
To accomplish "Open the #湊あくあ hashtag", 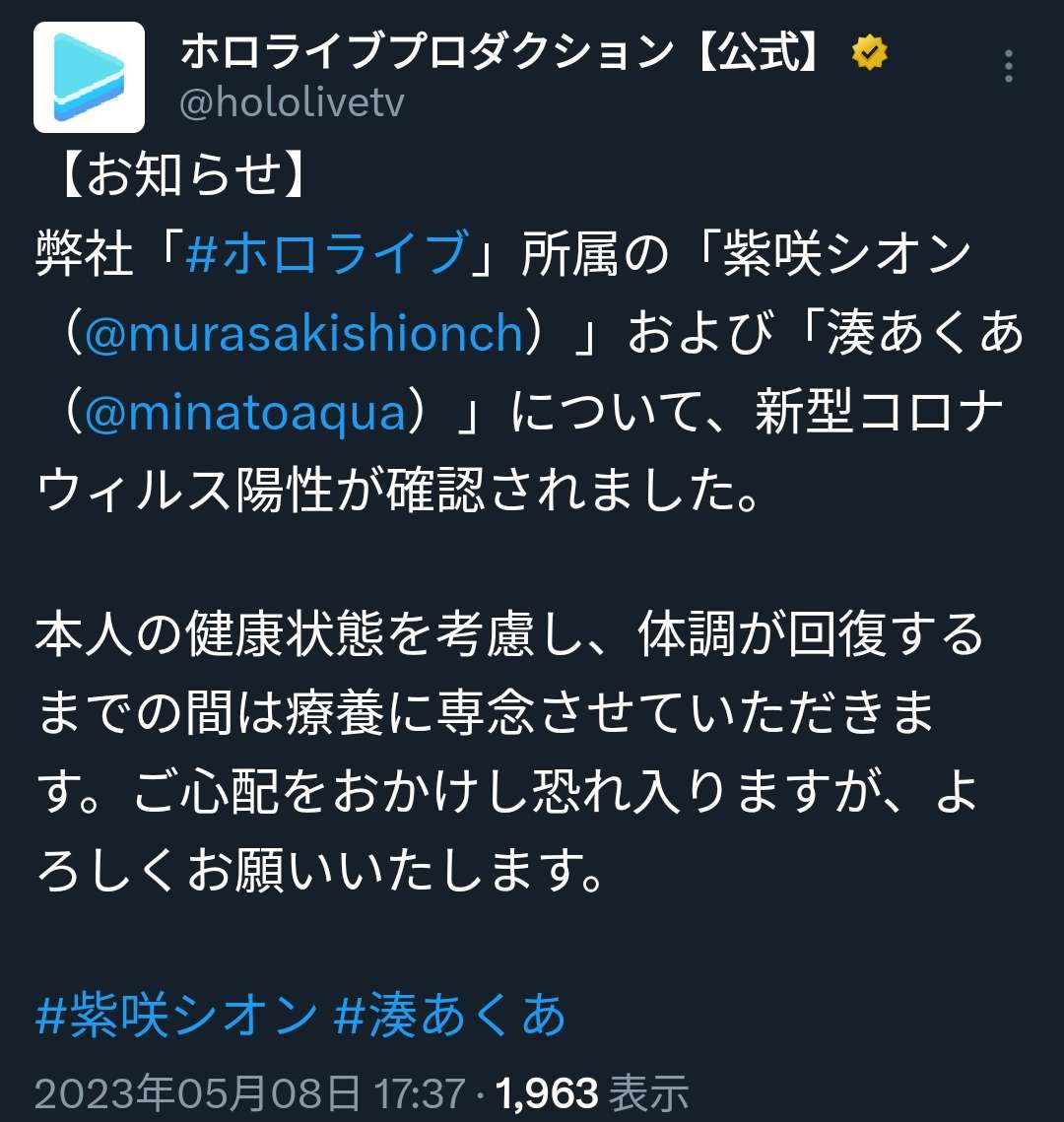I will [451, 1016].
